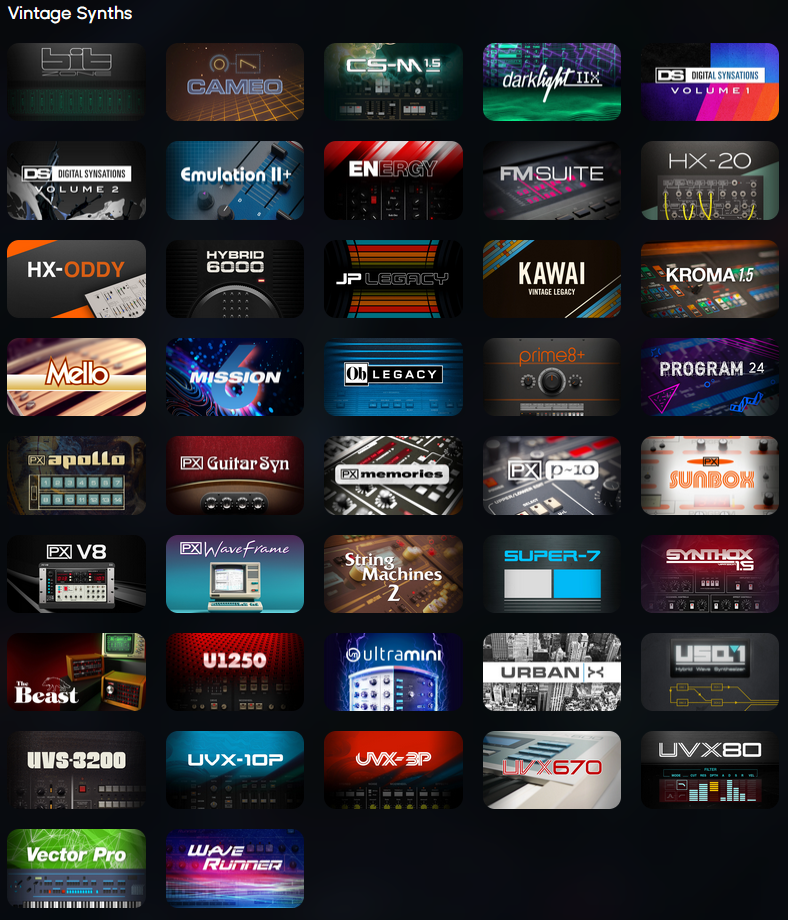Open the Mello tile
This screenshot has height=920, width=788.
click(x=77, y=377)
